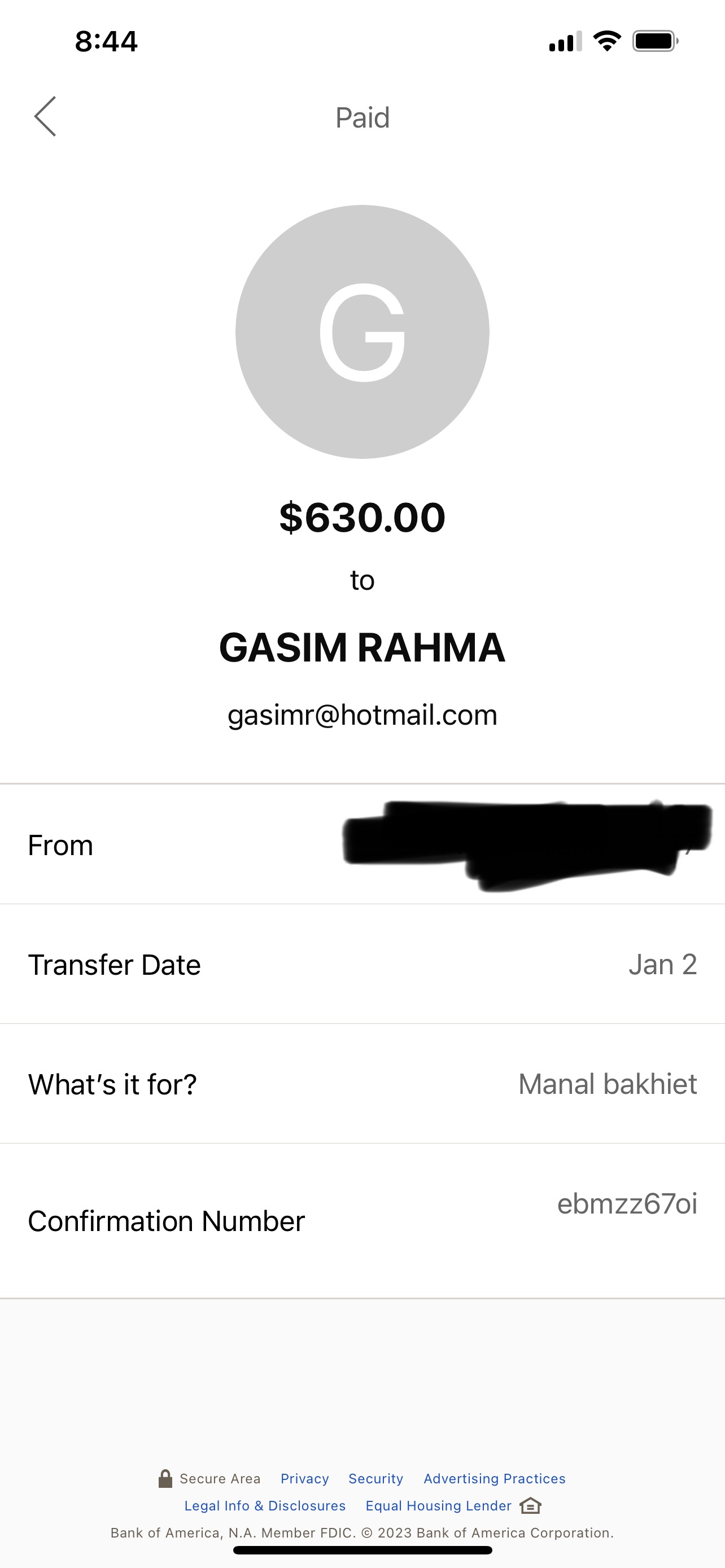
Task: View Advertising Practices
Action: tap(494, 1478)
